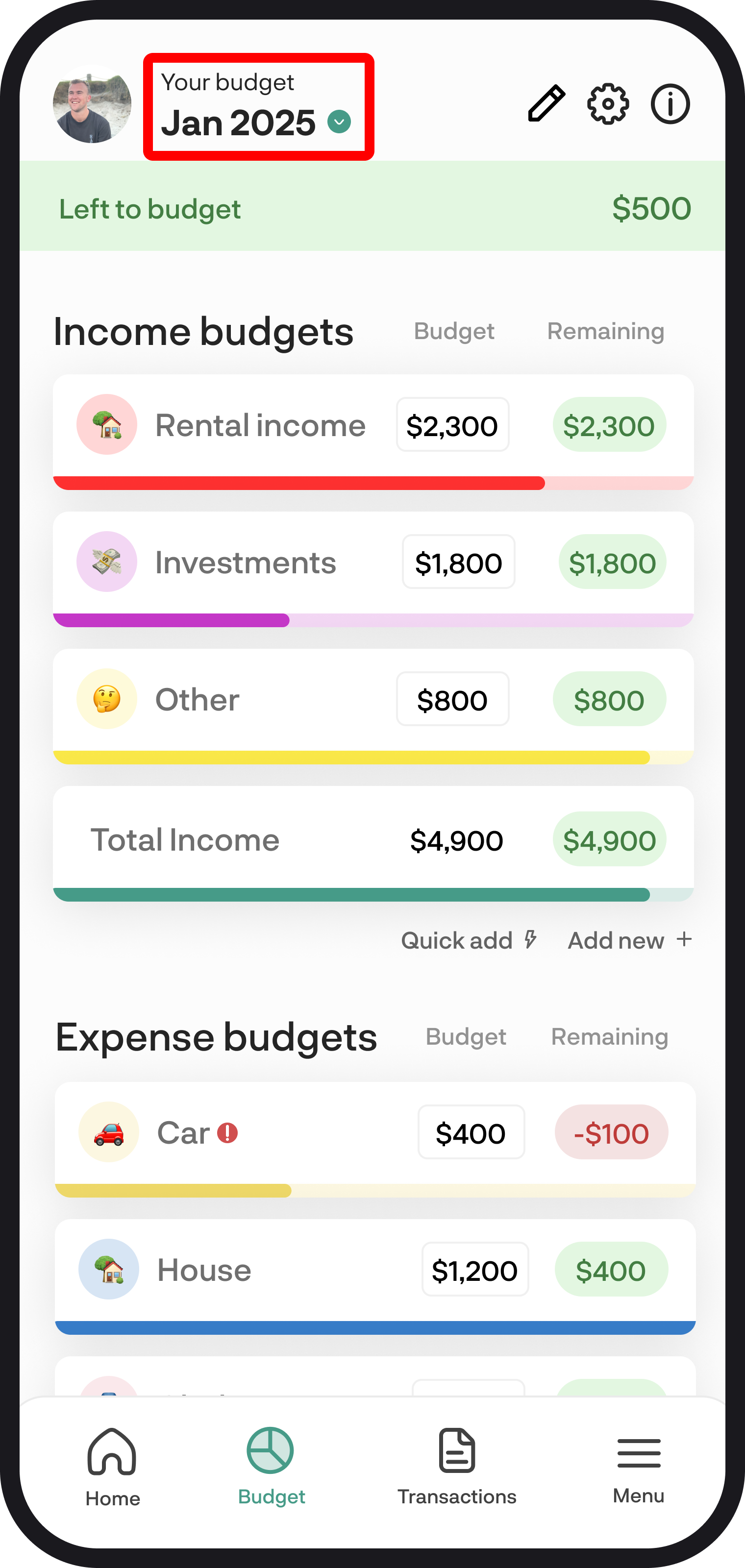
Task: Open the info icon
Action: pyautogui.click(x=670, y=104)
